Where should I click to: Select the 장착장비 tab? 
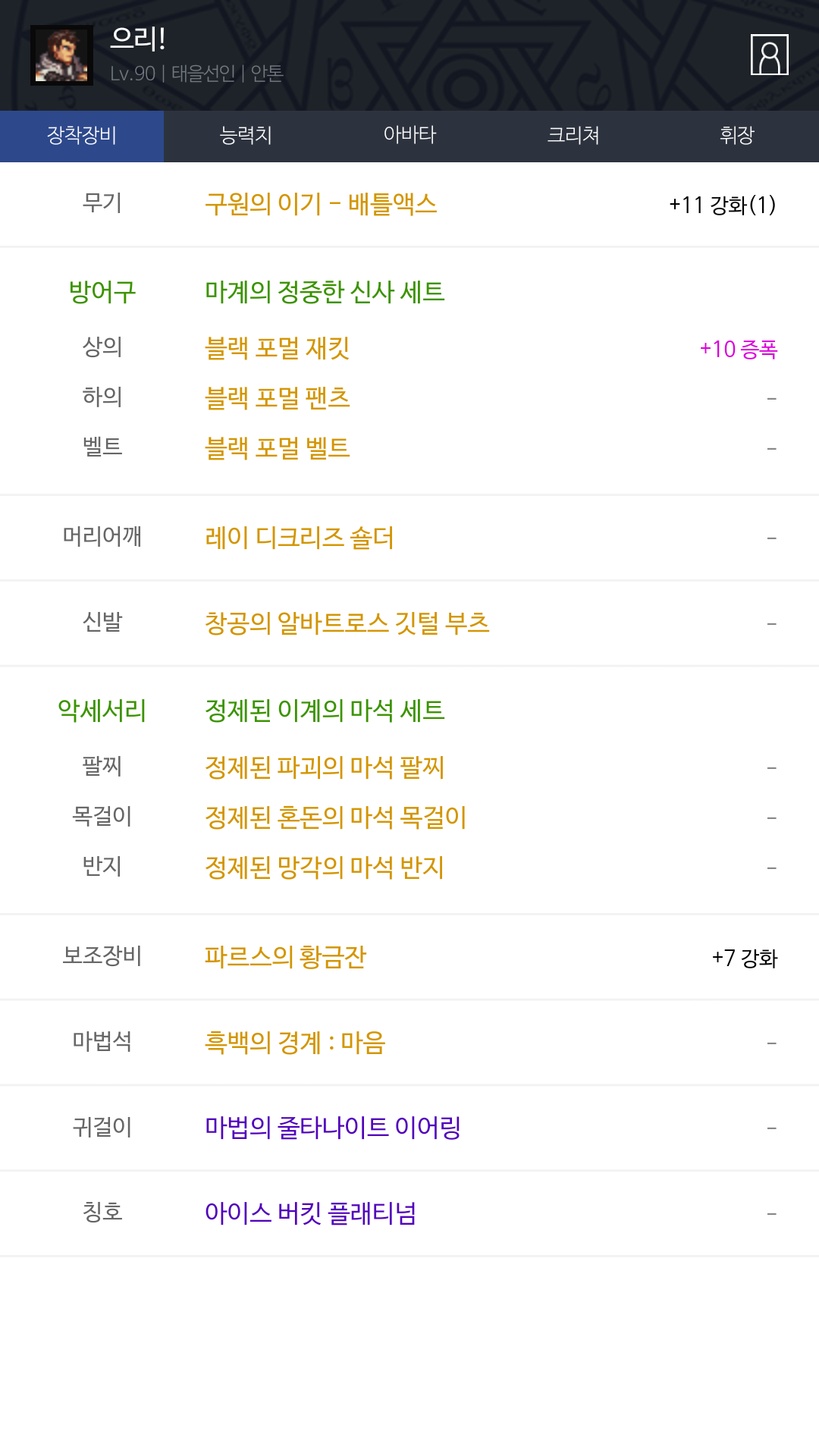tap(82, 136)
